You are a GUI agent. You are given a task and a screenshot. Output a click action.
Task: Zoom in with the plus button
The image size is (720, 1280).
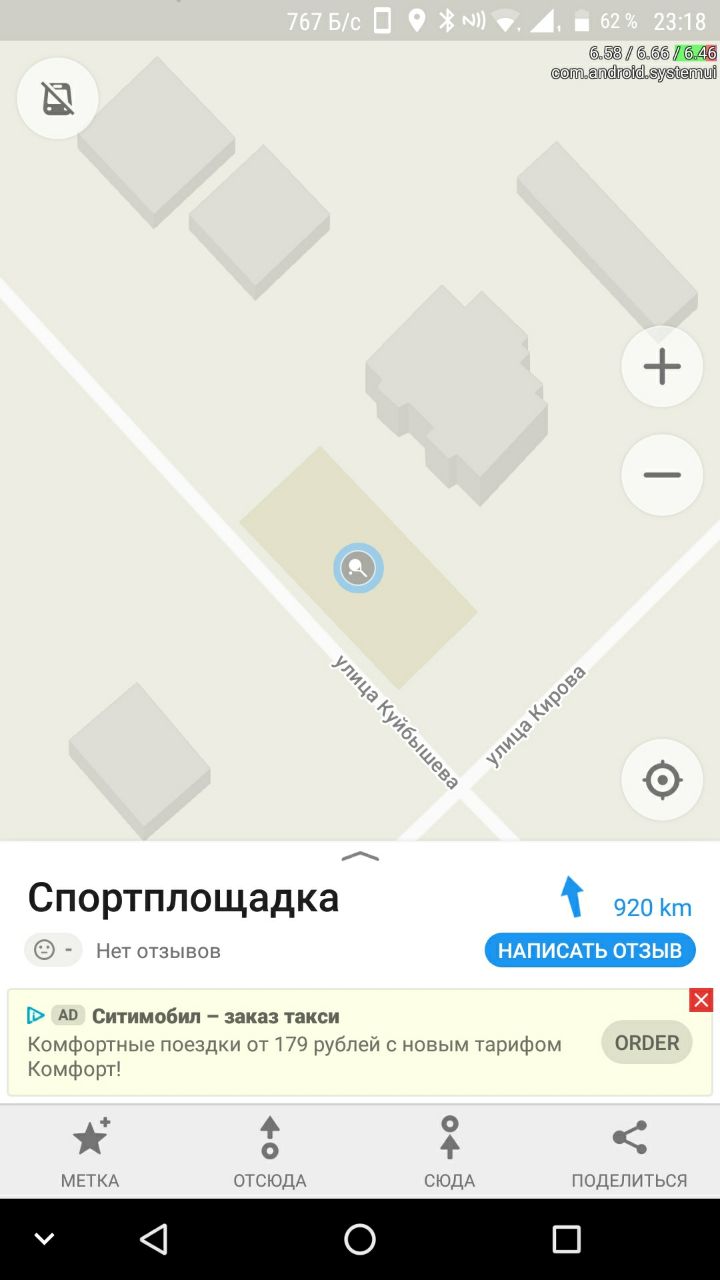click(x=662, y=367)
